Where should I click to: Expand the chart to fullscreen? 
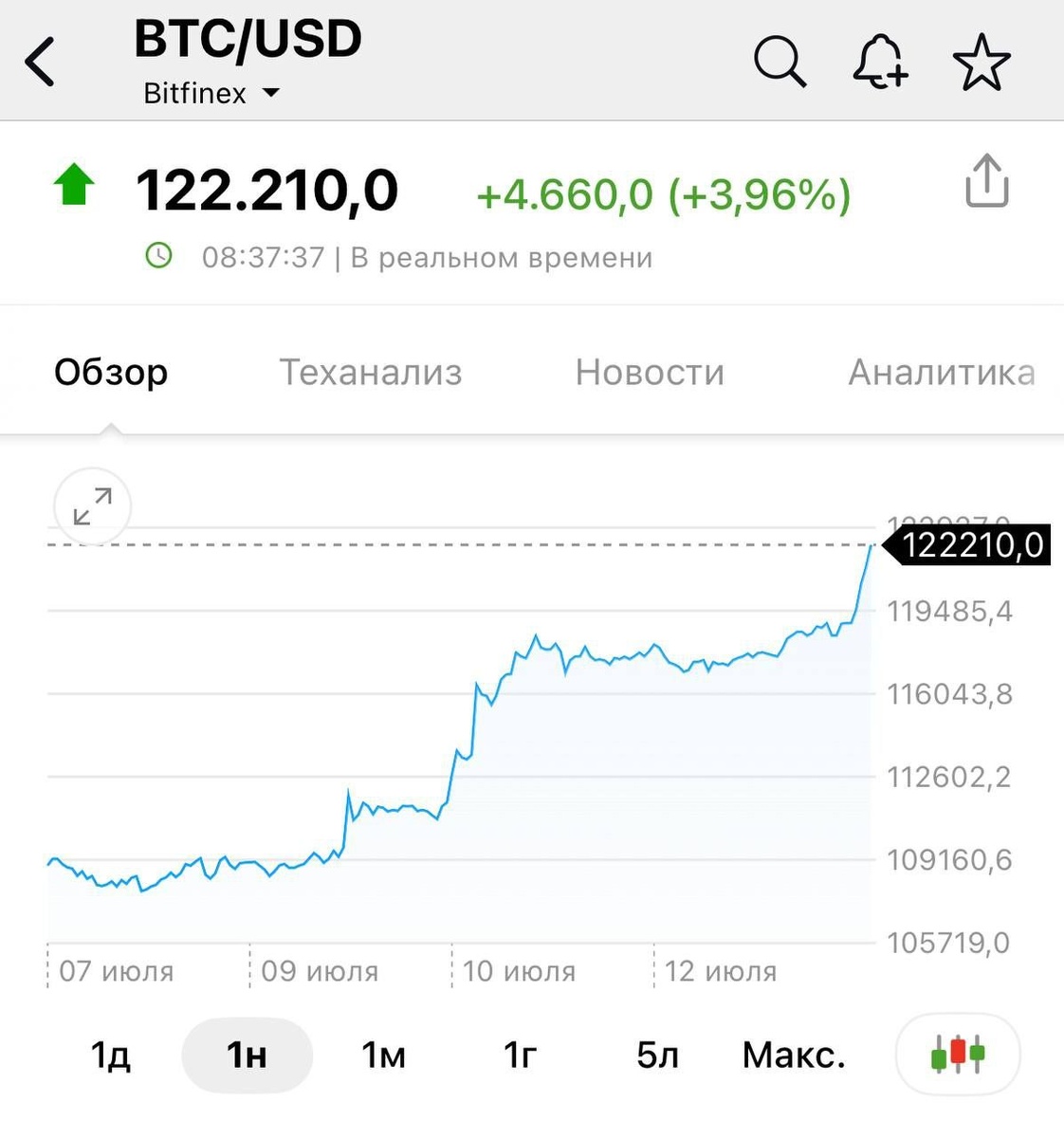point(93,506)
